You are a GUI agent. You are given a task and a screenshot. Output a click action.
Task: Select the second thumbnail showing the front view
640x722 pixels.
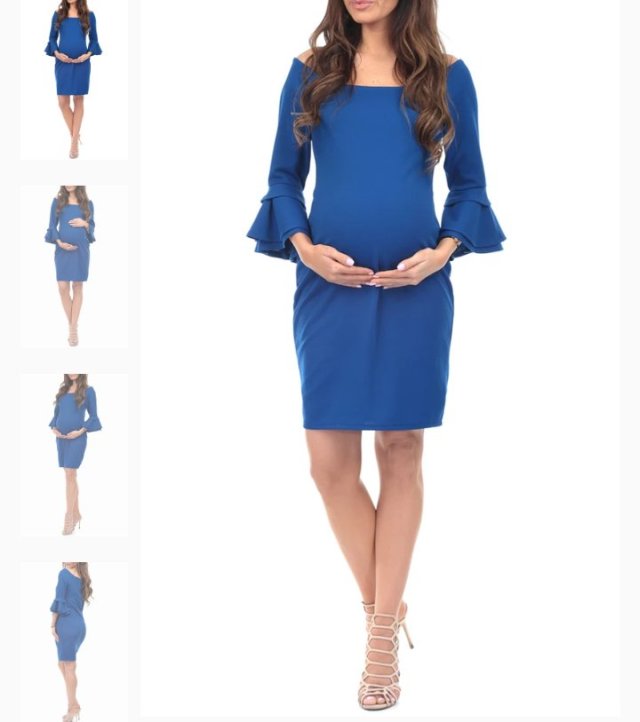point(74,266)
